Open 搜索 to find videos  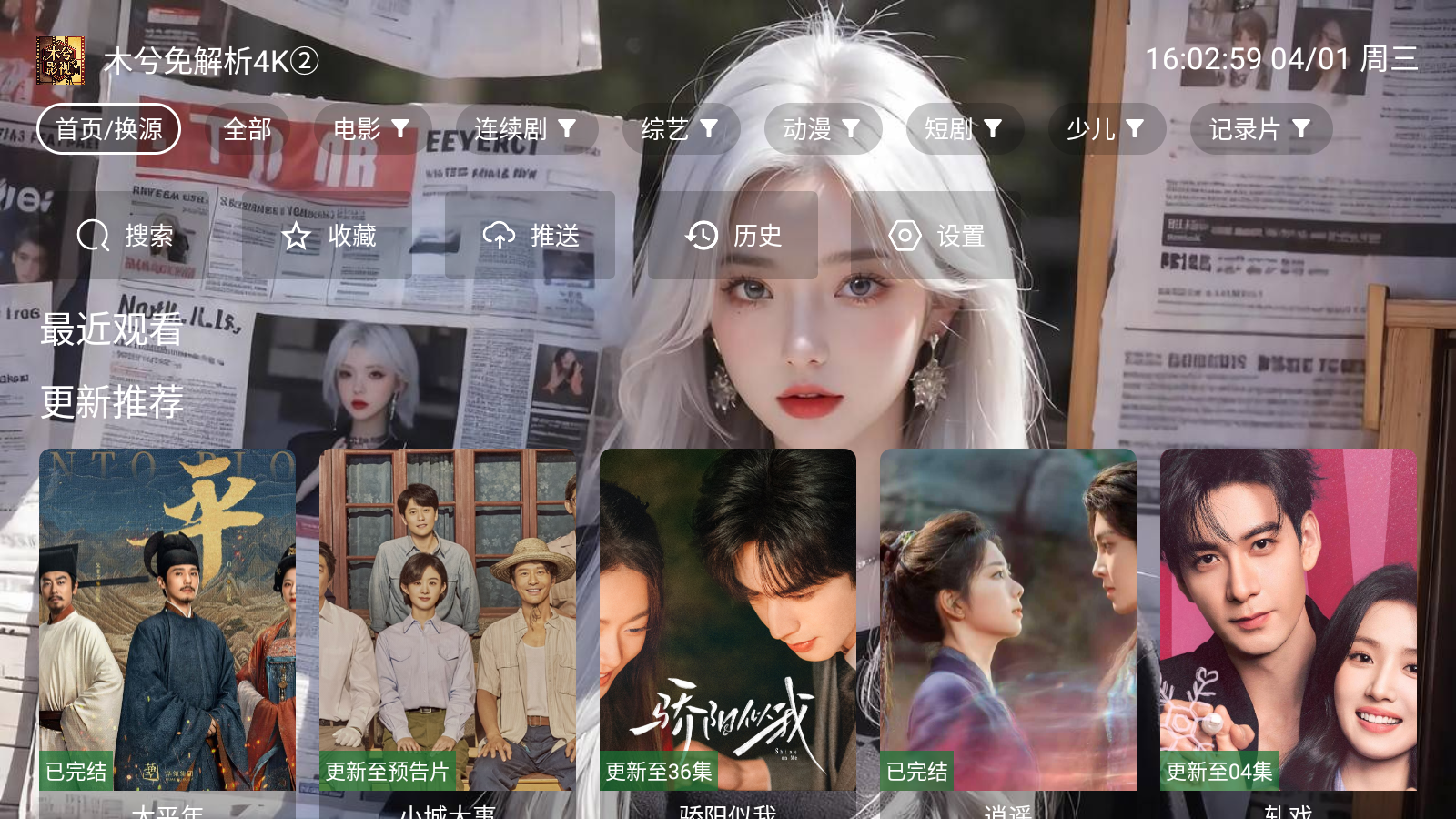click(126, 236)
